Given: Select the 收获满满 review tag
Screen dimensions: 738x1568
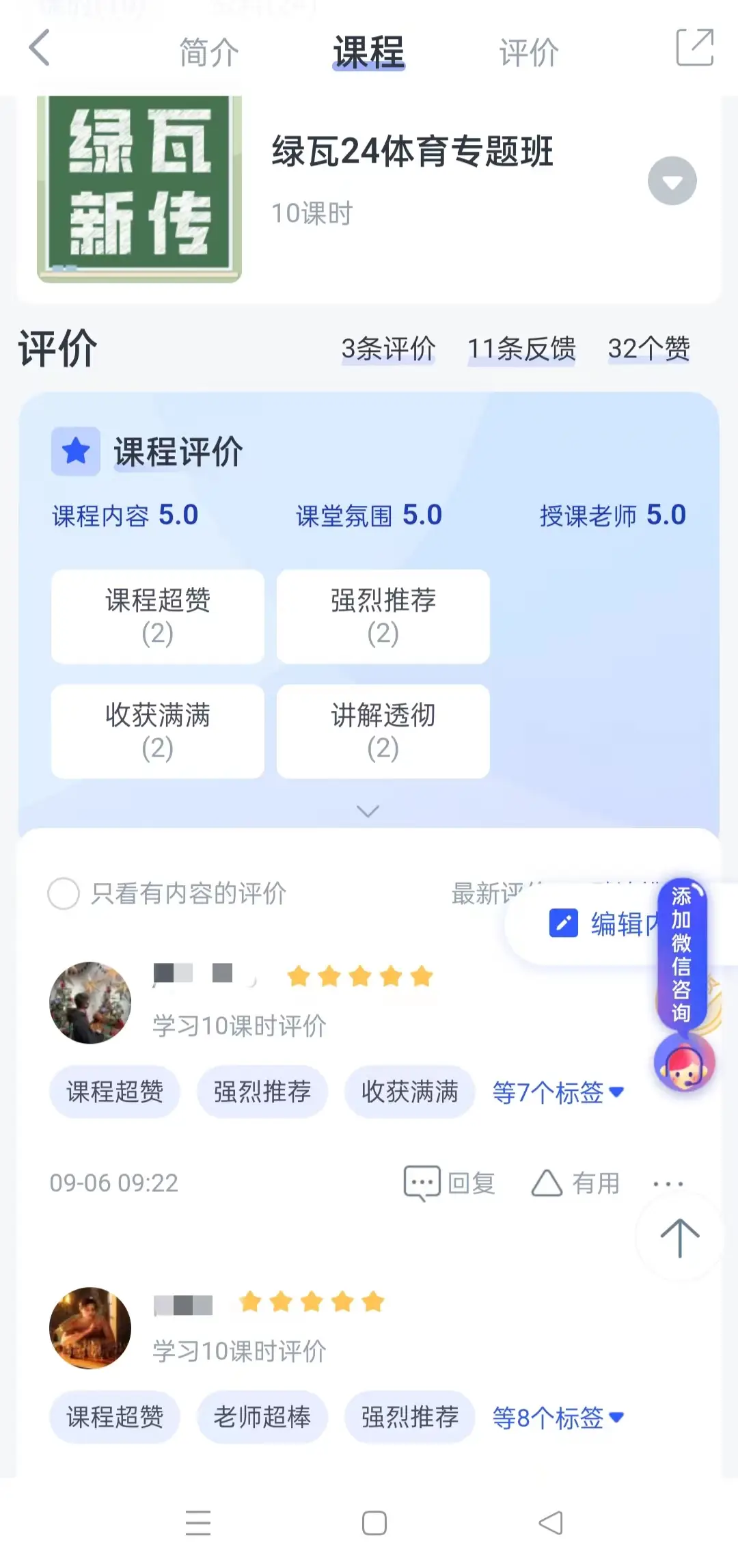Looking at the screenshot, I should point(157,731).
